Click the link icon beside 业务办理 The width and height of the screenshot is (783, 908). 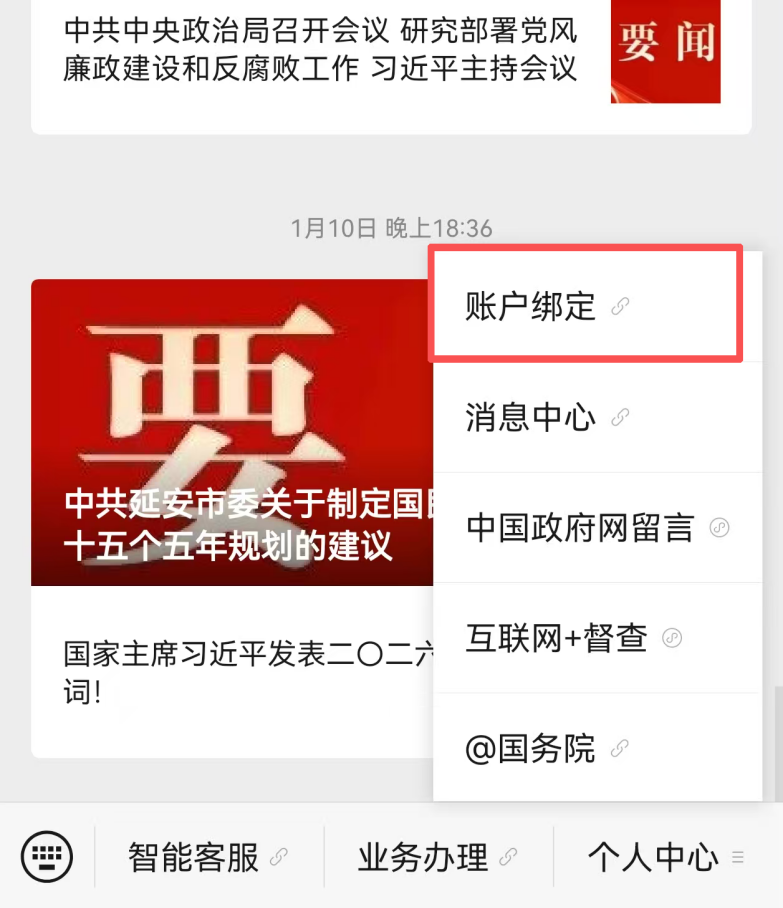(x=510, y=858)
